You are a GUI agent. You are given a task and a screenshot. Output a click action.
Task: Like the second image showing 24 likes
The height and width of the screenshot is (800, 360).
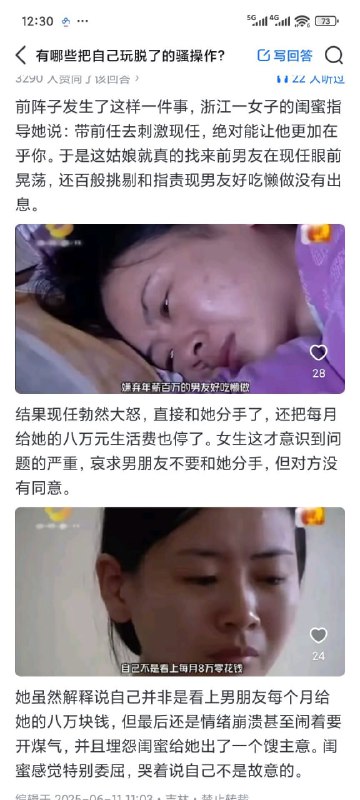point(319,635)
